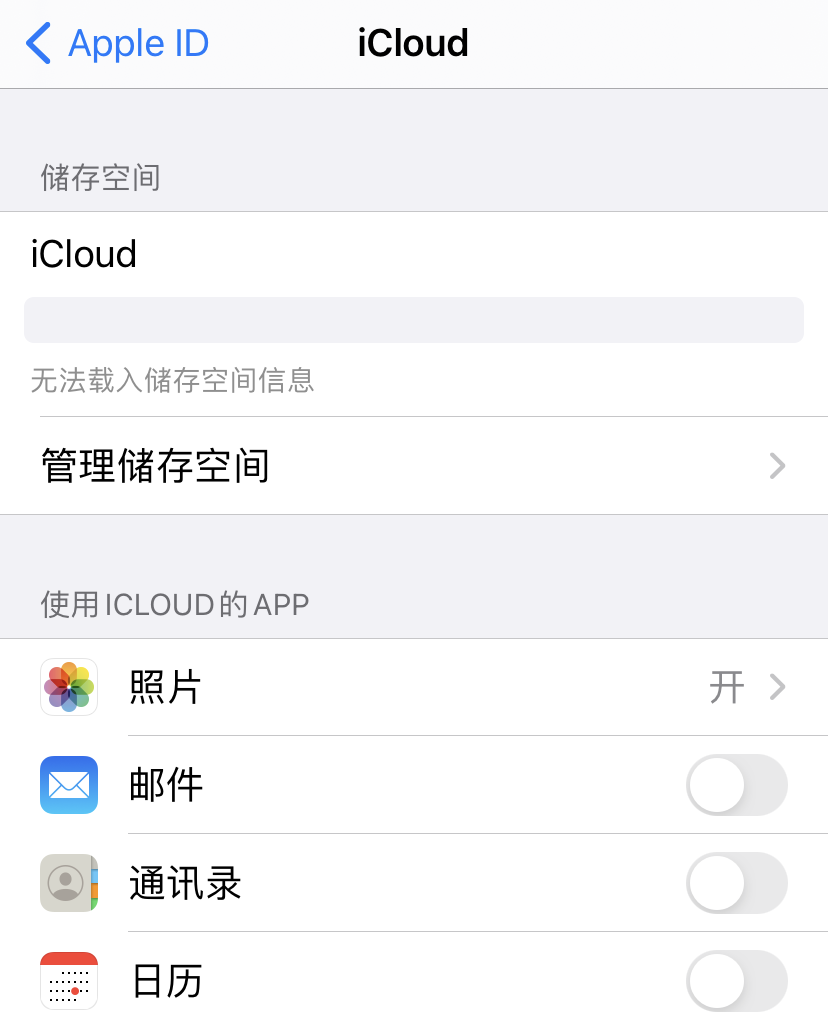Toggle the 日历 switch on
This screenshot has height=1025, width=828.
point(736,981)
